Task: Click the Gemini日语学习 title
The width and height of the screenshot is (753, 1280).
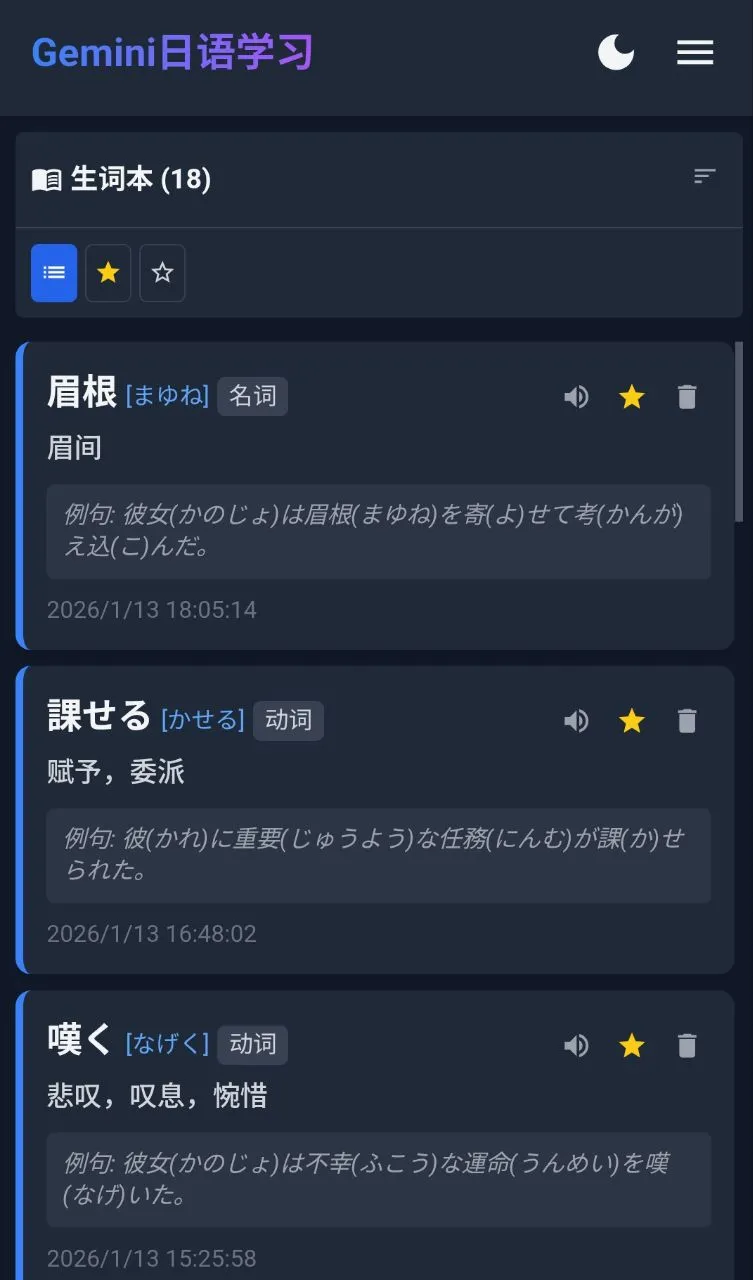Action: click(171, 53)
